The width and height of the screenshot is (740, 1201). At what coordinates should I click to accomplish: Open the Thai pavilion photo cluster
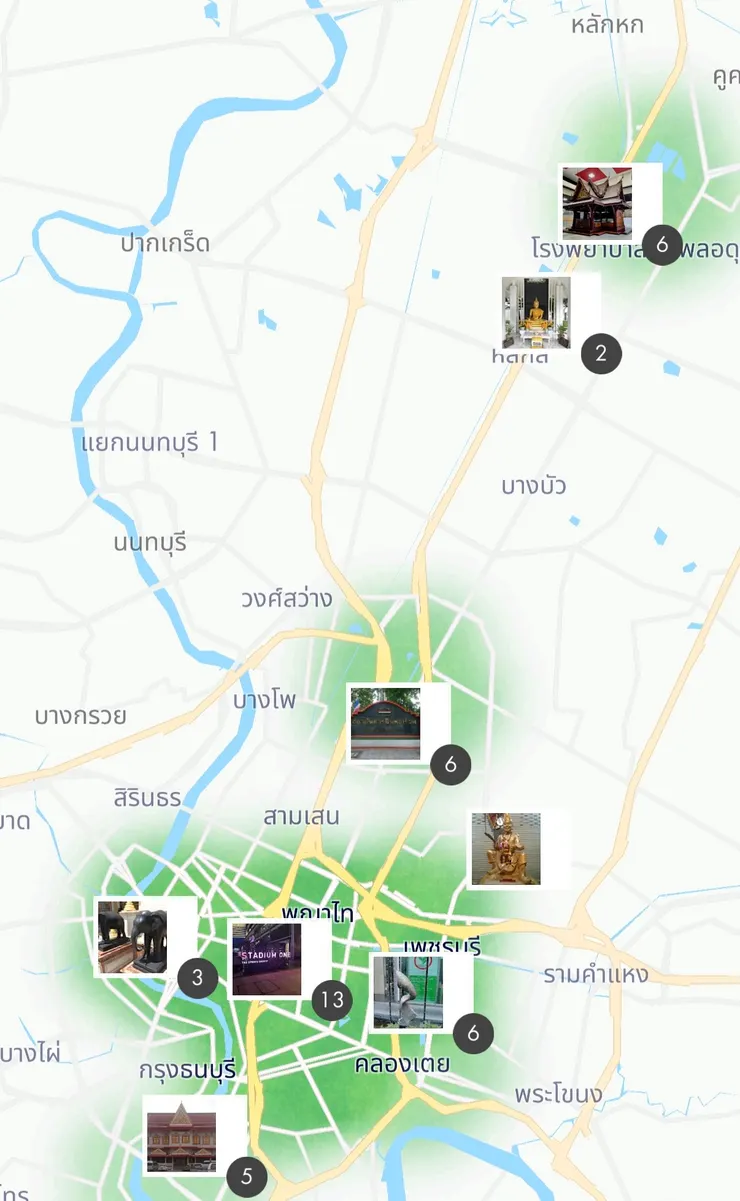pos(597,203)
